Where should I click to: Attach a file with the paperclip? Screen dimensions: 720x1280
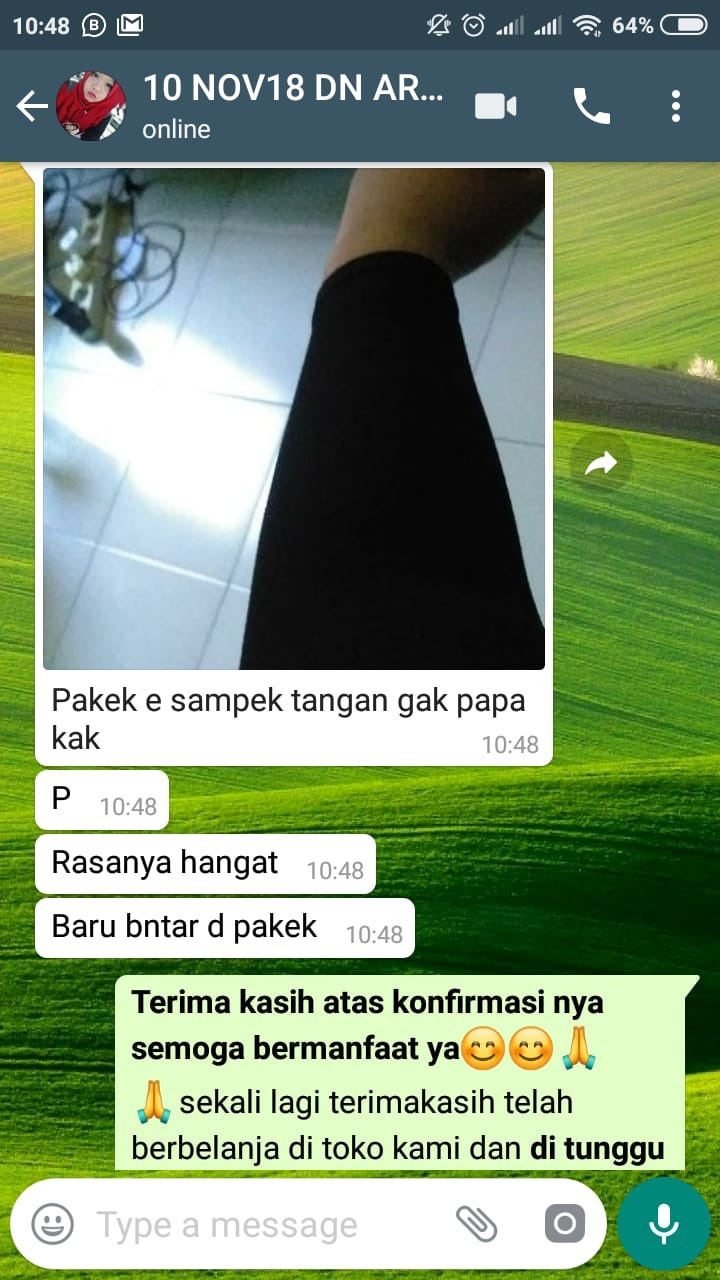(x=477, y=1224)
